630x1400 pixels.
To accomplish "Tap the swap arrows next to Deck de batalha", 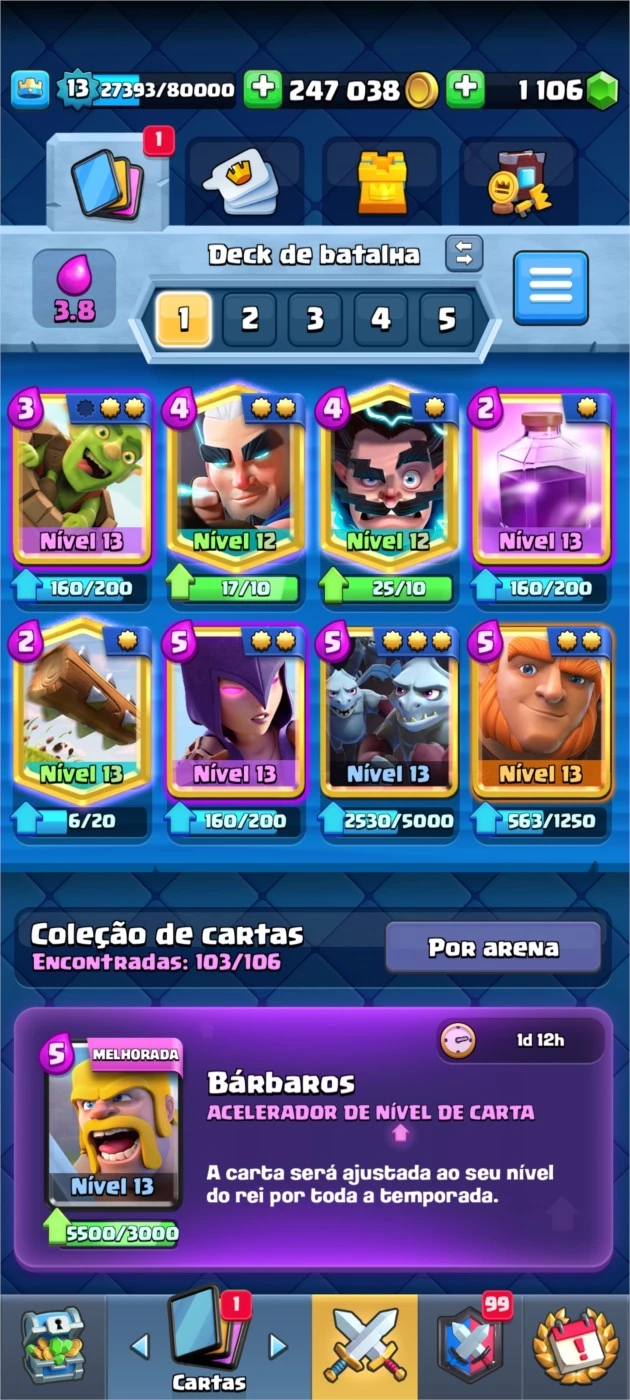I will tap(464, 253).
